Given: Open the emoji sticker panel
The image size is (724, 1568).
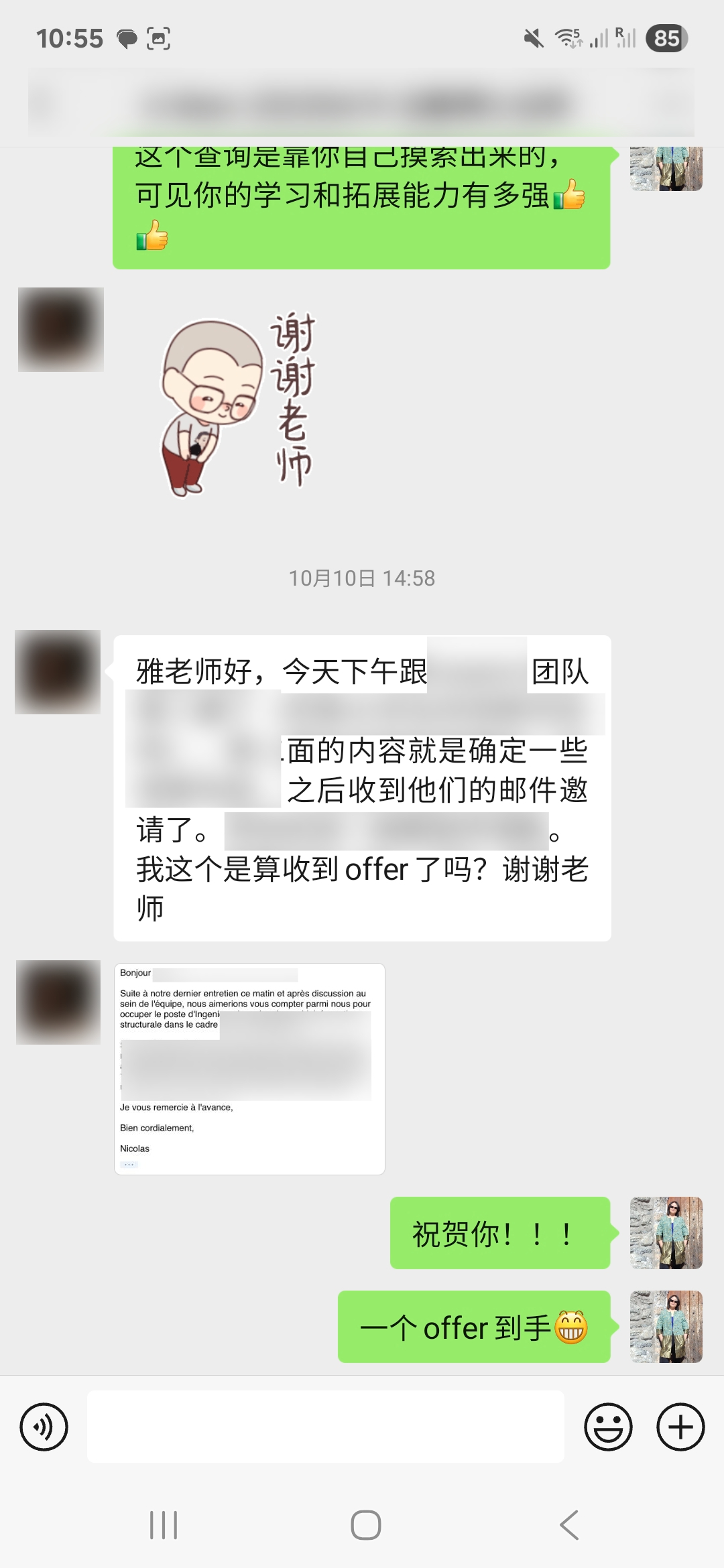Looking at the screenshot, I should point(608,1427).
